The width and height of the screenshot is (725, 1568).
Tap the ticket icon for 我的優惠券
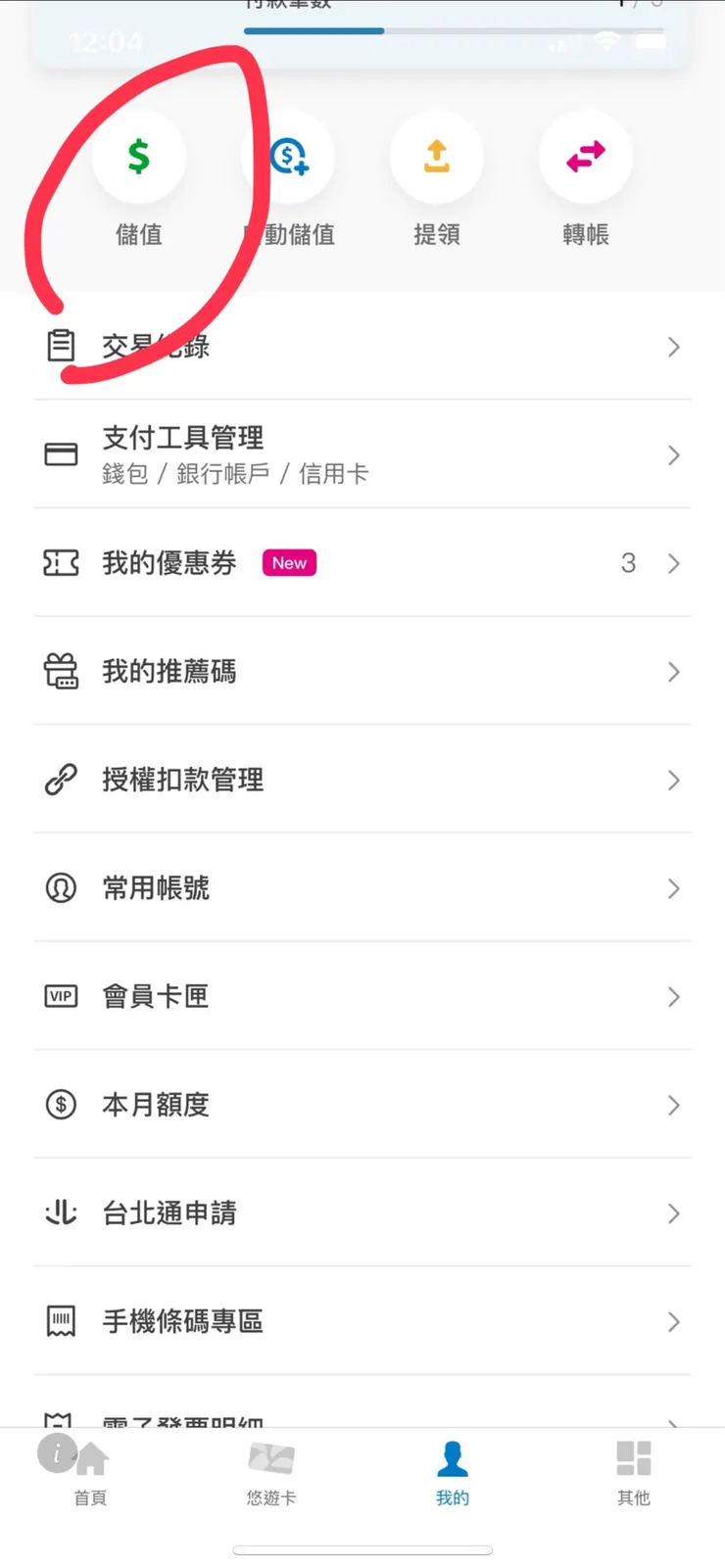tap(61, 563)
